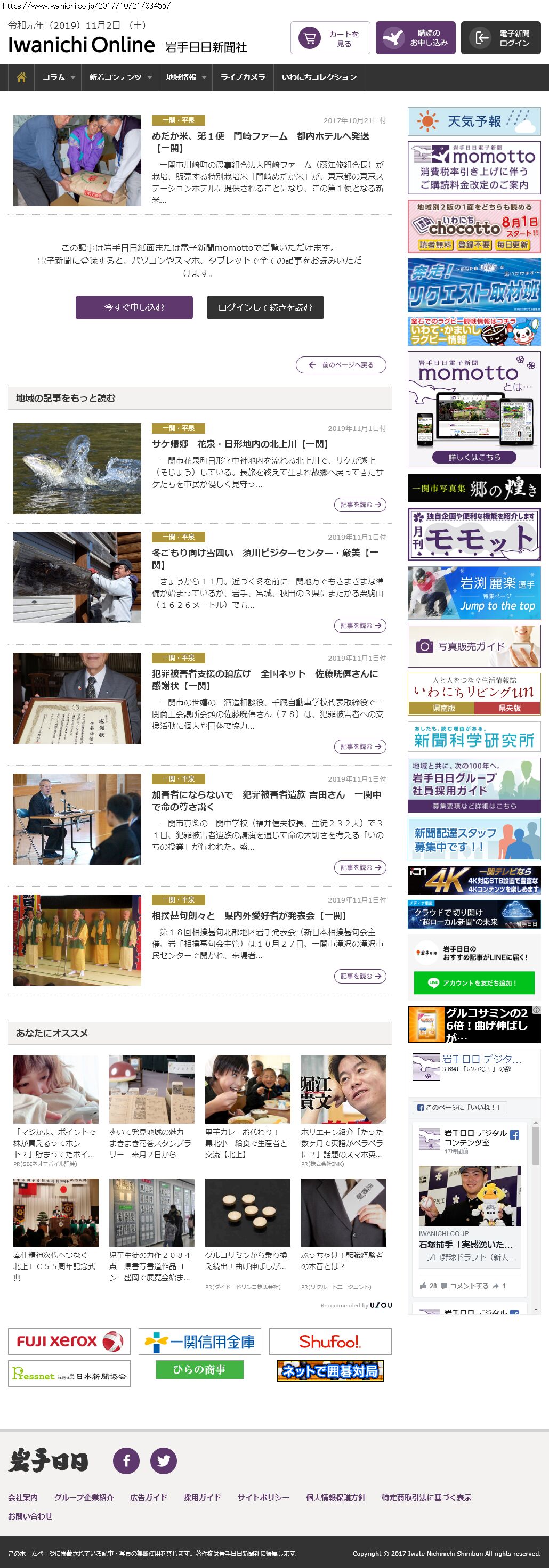
Task: Tap 購読のお申し込み subscription button
Action: tap(415, 38)
